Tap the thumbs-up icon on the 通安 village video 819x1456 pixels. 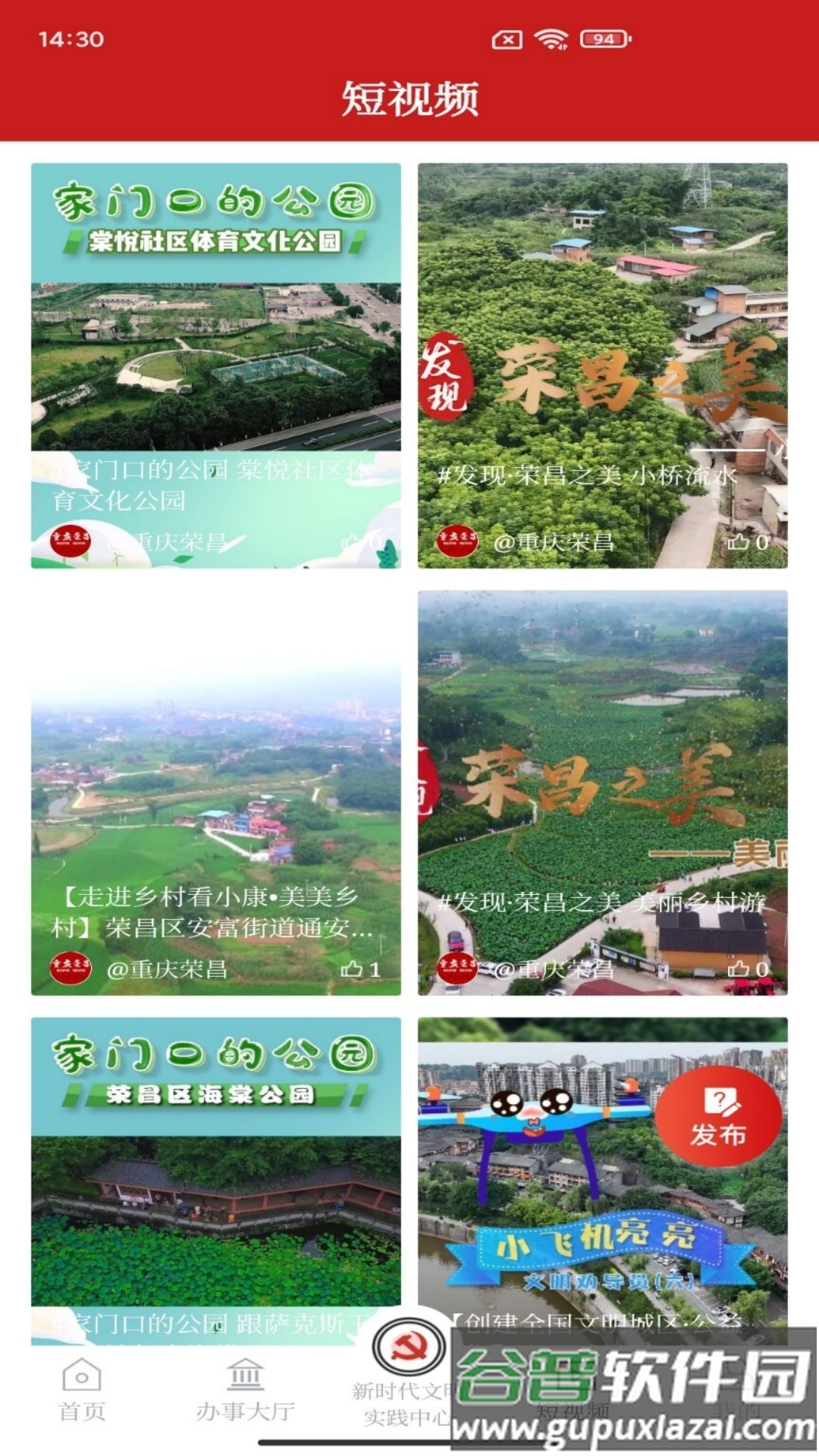coord(355,968)
